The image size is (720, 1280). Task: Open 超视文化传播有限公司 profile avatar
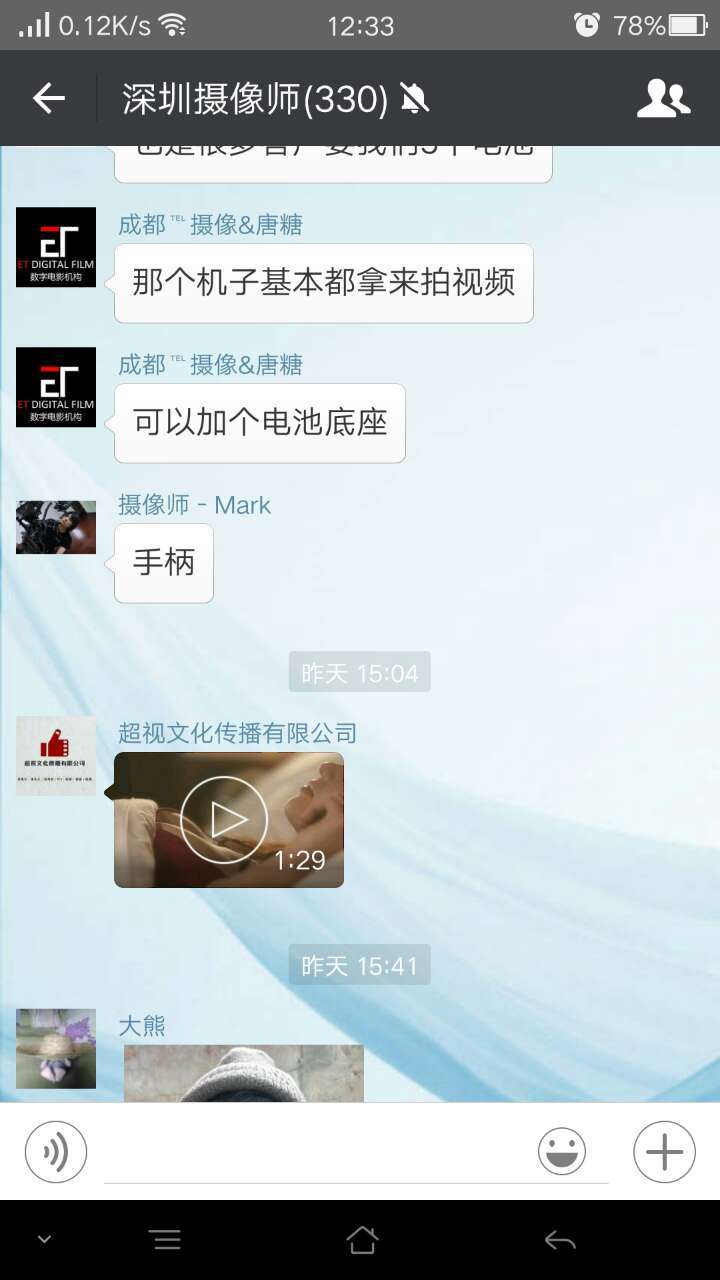(x=56, y=756)
